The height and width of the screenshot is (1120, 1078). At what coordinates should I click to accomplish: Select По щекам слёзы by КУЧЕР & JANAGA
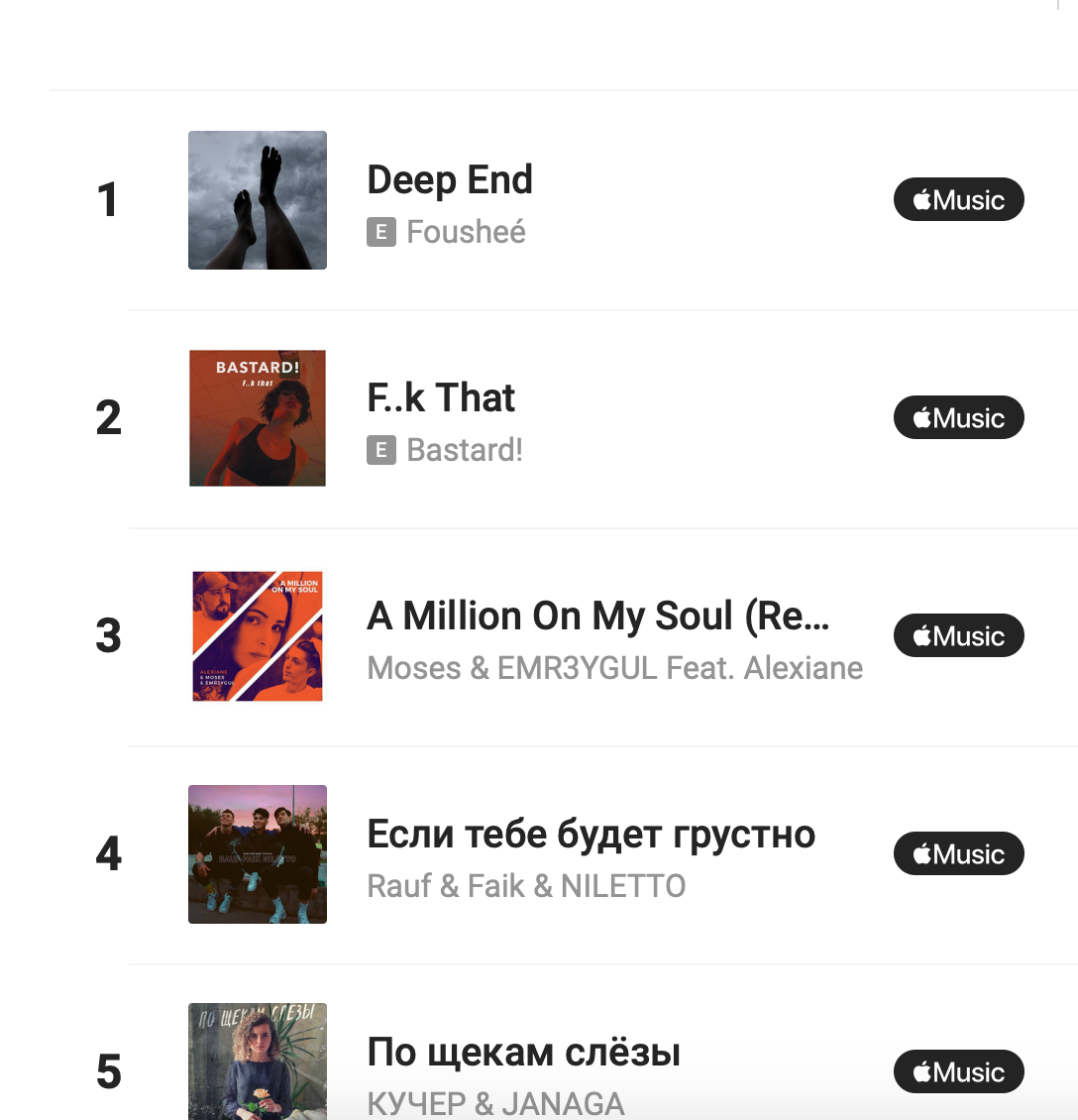(x=523, y=1053)
